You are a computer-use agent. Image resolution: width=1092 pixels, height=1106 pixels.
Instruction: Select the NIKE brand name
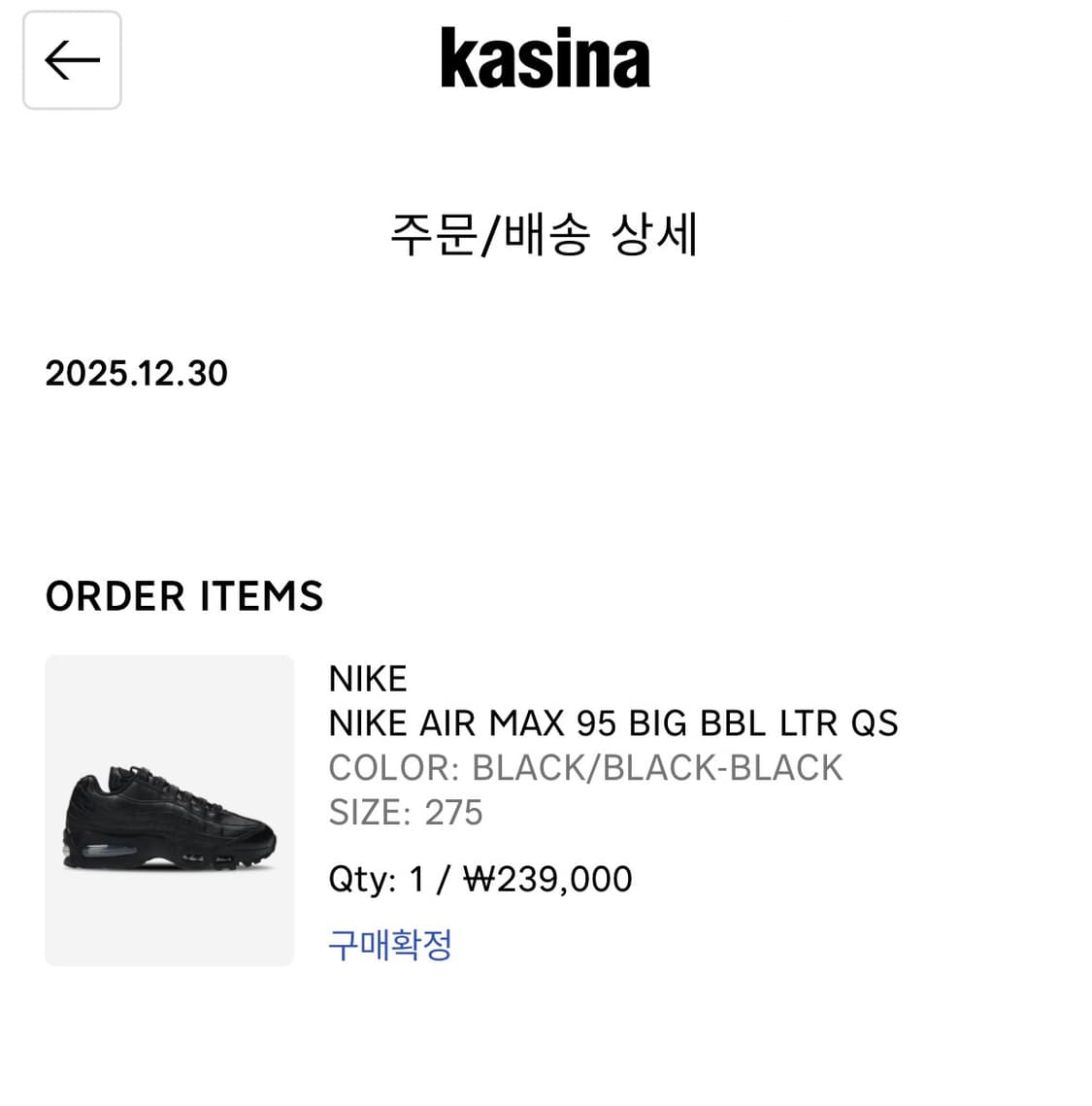click(x=367, y=678)
